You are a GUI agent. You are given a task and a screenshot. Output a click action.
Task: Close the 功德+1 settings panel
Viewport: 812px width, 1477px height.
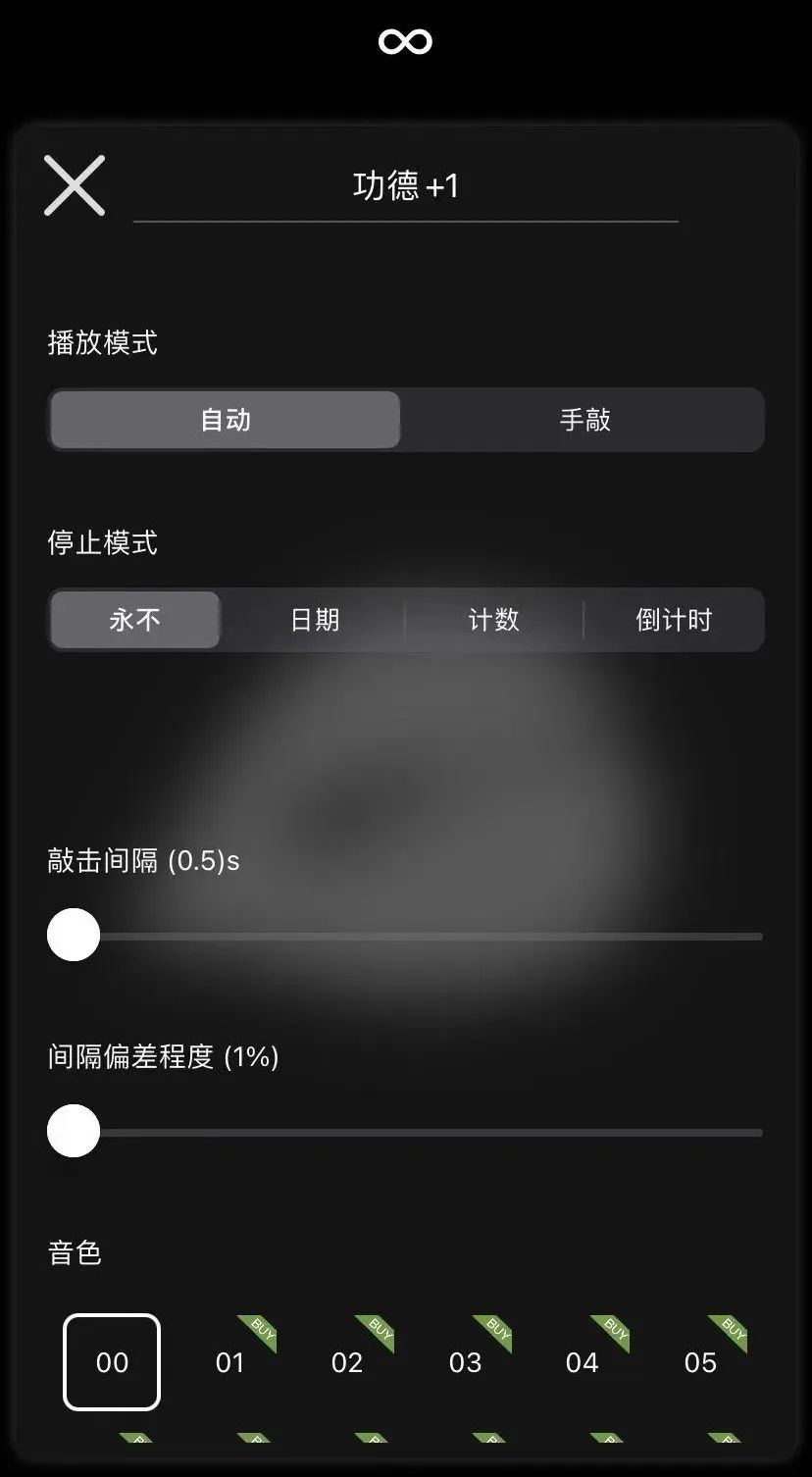click(74, 184)
